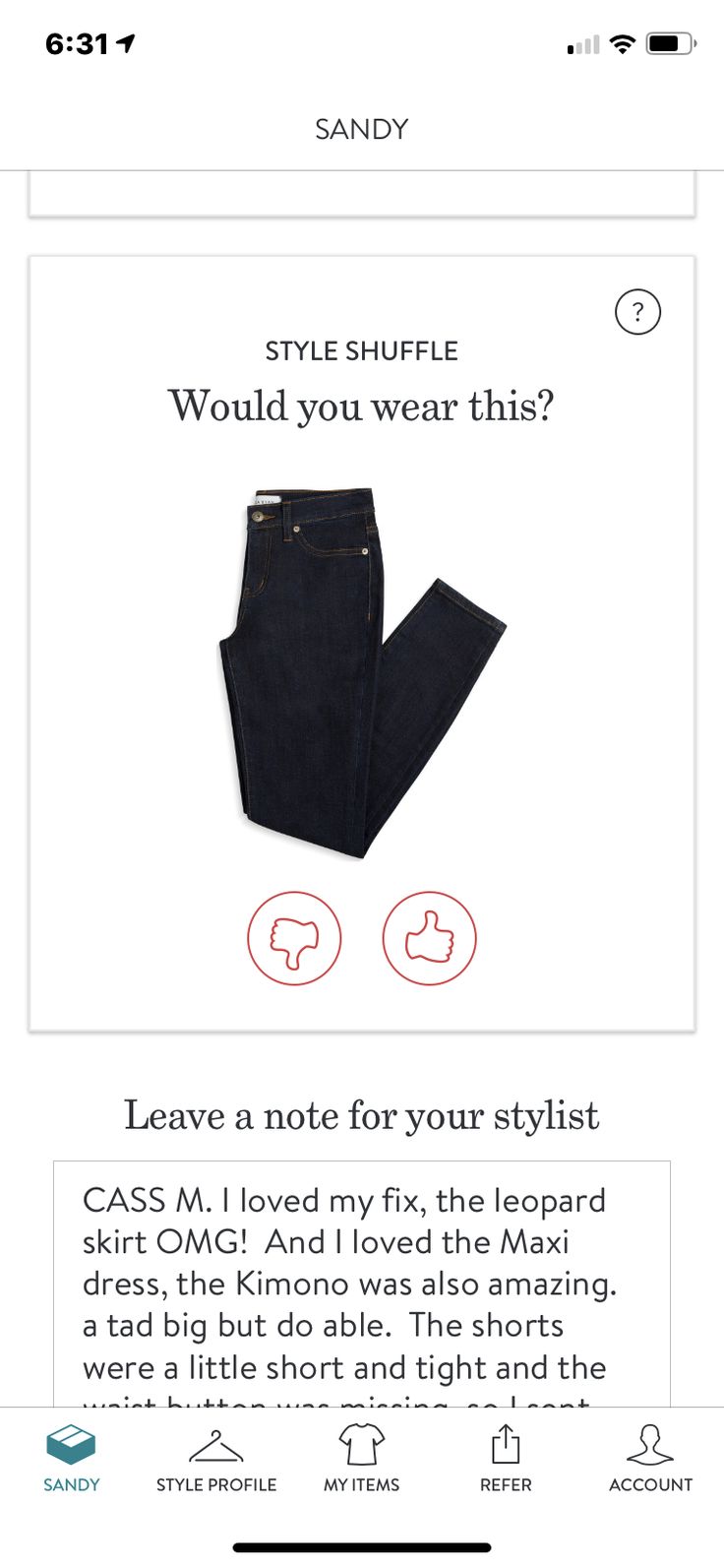This screenshot has width=724, height=1568.
Task: Switch to the Style Profile tab
Action: [216, 1459]
